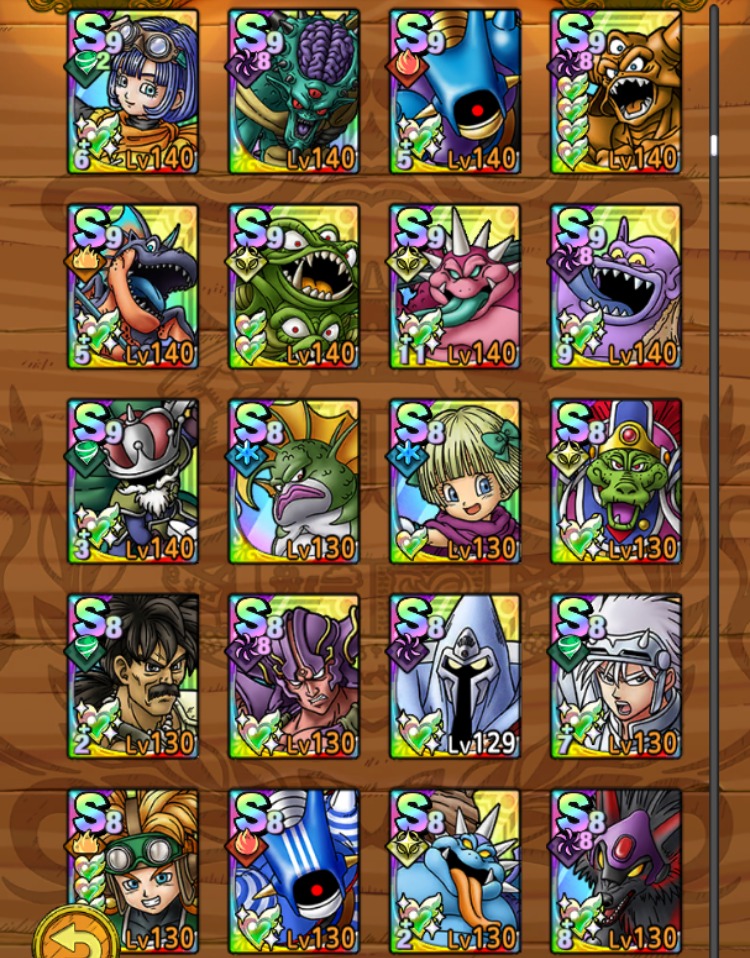Viewport: 750px width, 958px height.
Task: Choose the blonde girl with green bow card
Action: pos(455,481)
